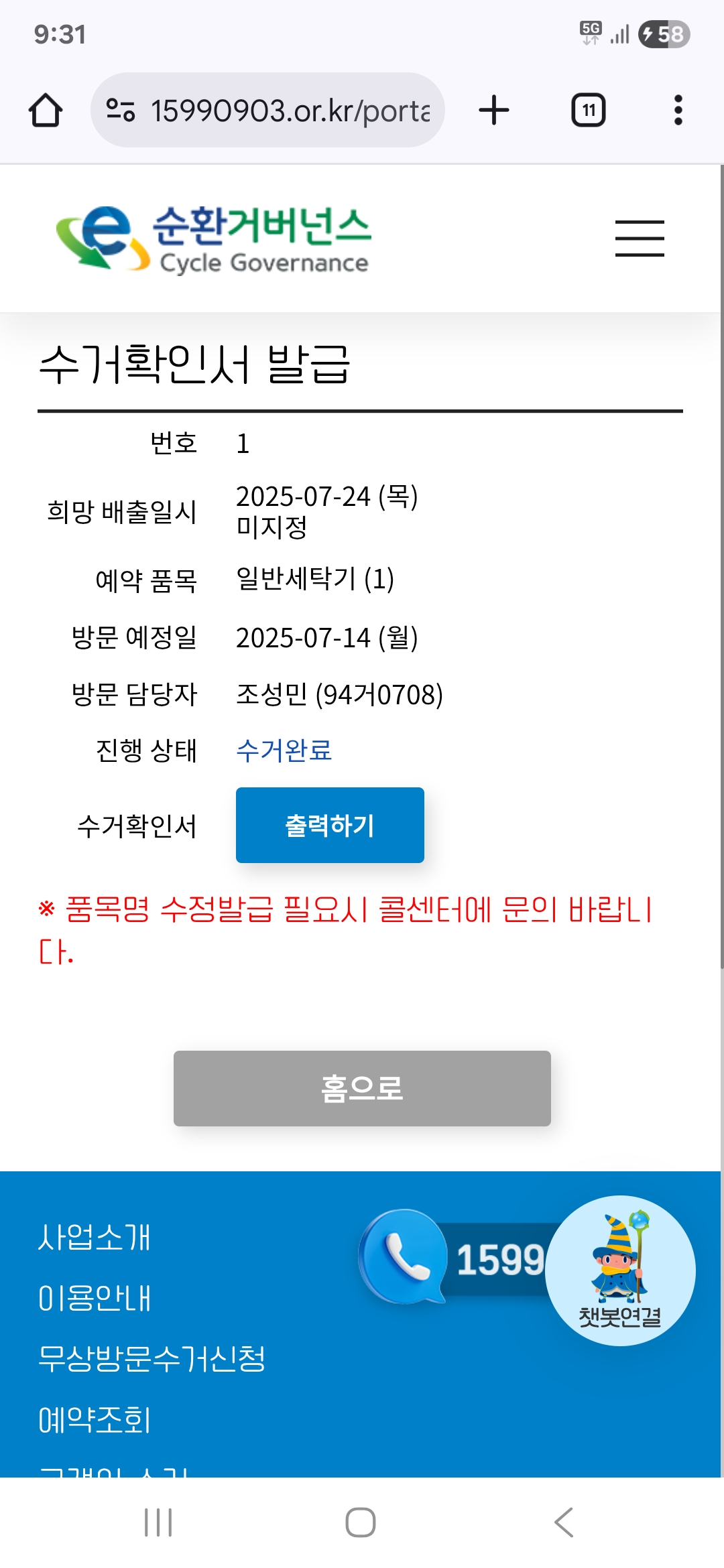Tap the 순환거버넌스 logo
This screenshot has height=1568, width=724.
(213, 239)
